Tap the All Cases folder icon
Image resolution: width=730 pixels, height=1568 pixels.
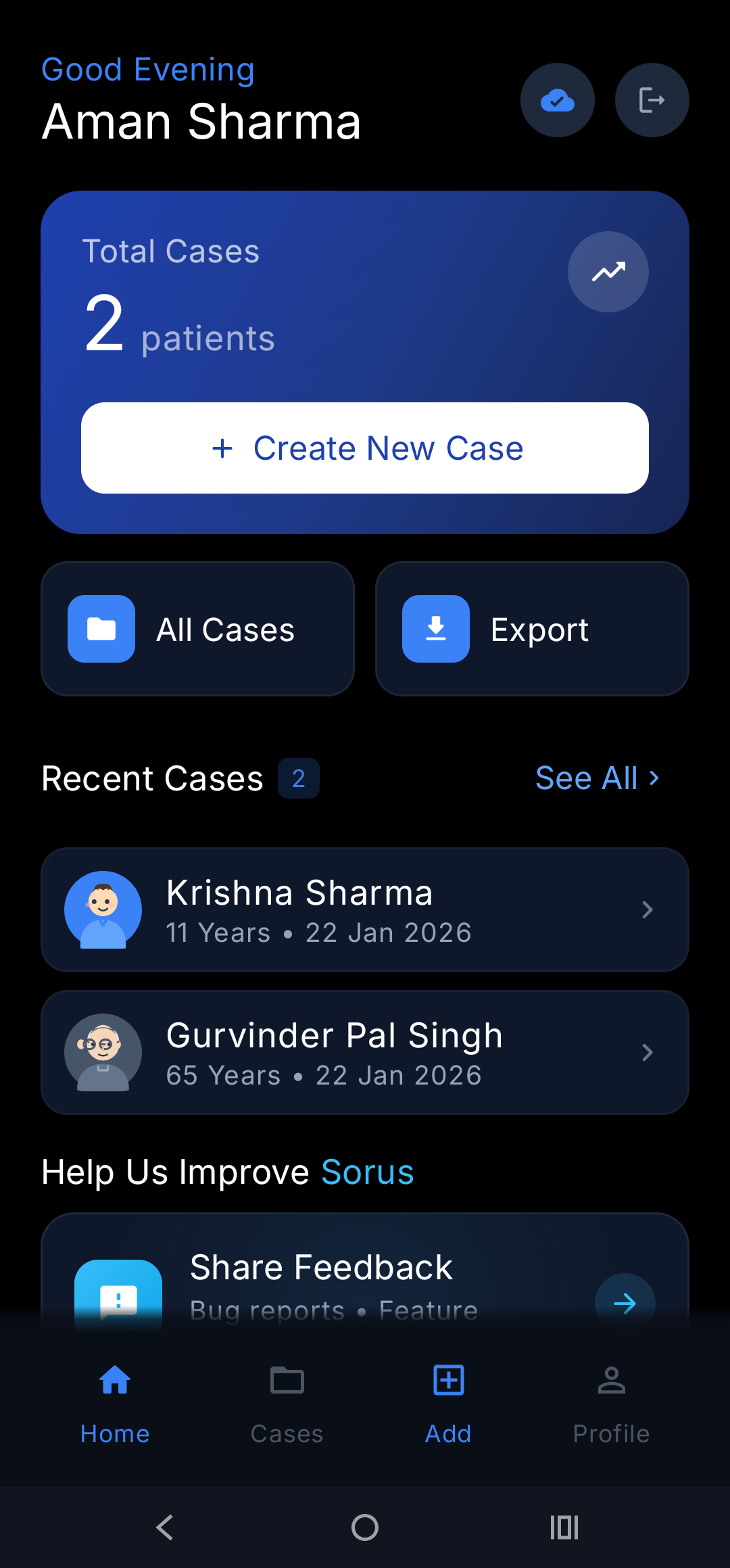tap(101, 628)
